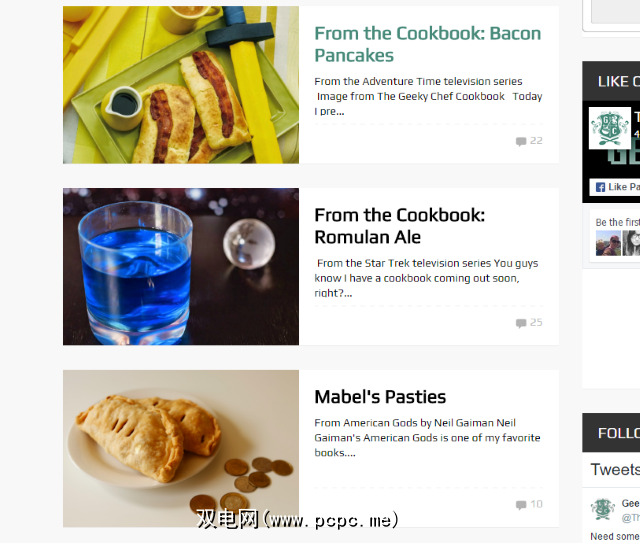Tap the Romulan Ale blue drink thumbnail

[181, 266]
